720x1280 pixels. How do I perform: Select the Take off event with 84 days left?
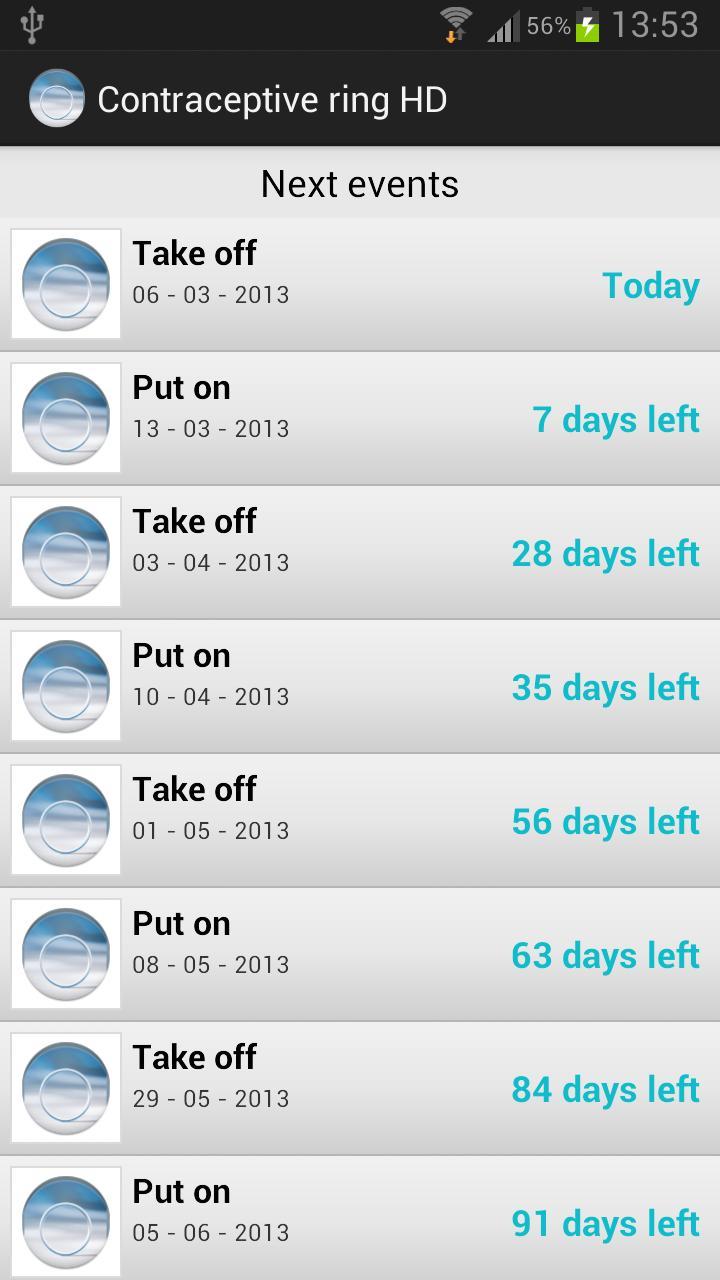360,1089
